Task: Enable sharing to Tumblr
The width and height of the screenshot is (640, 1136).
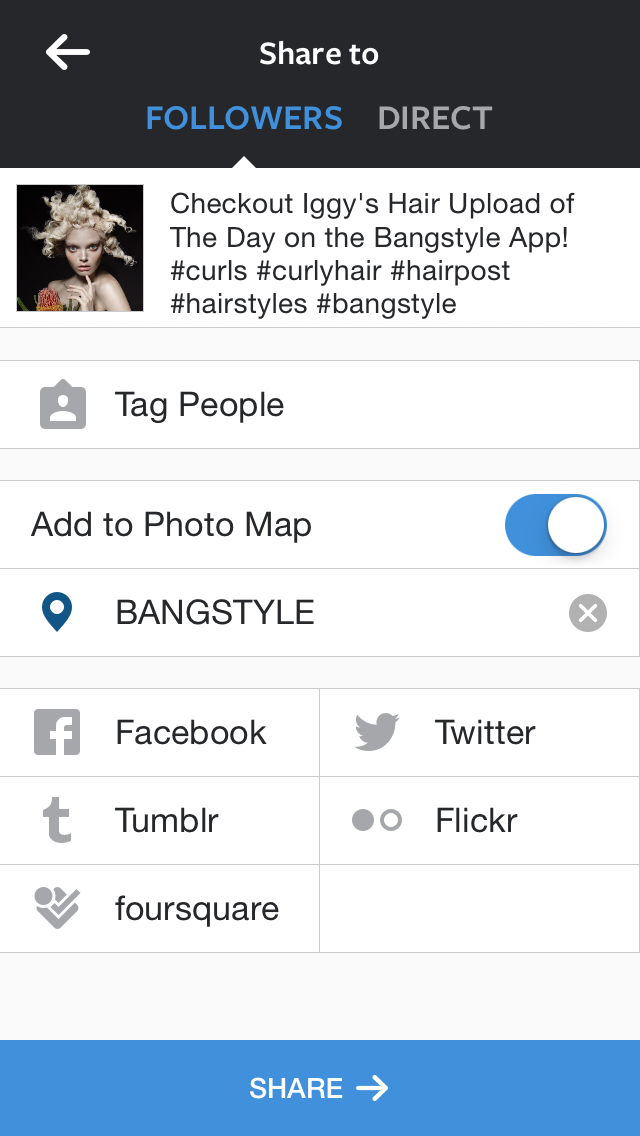Action: pyautogui.click(x=159, y=821)
